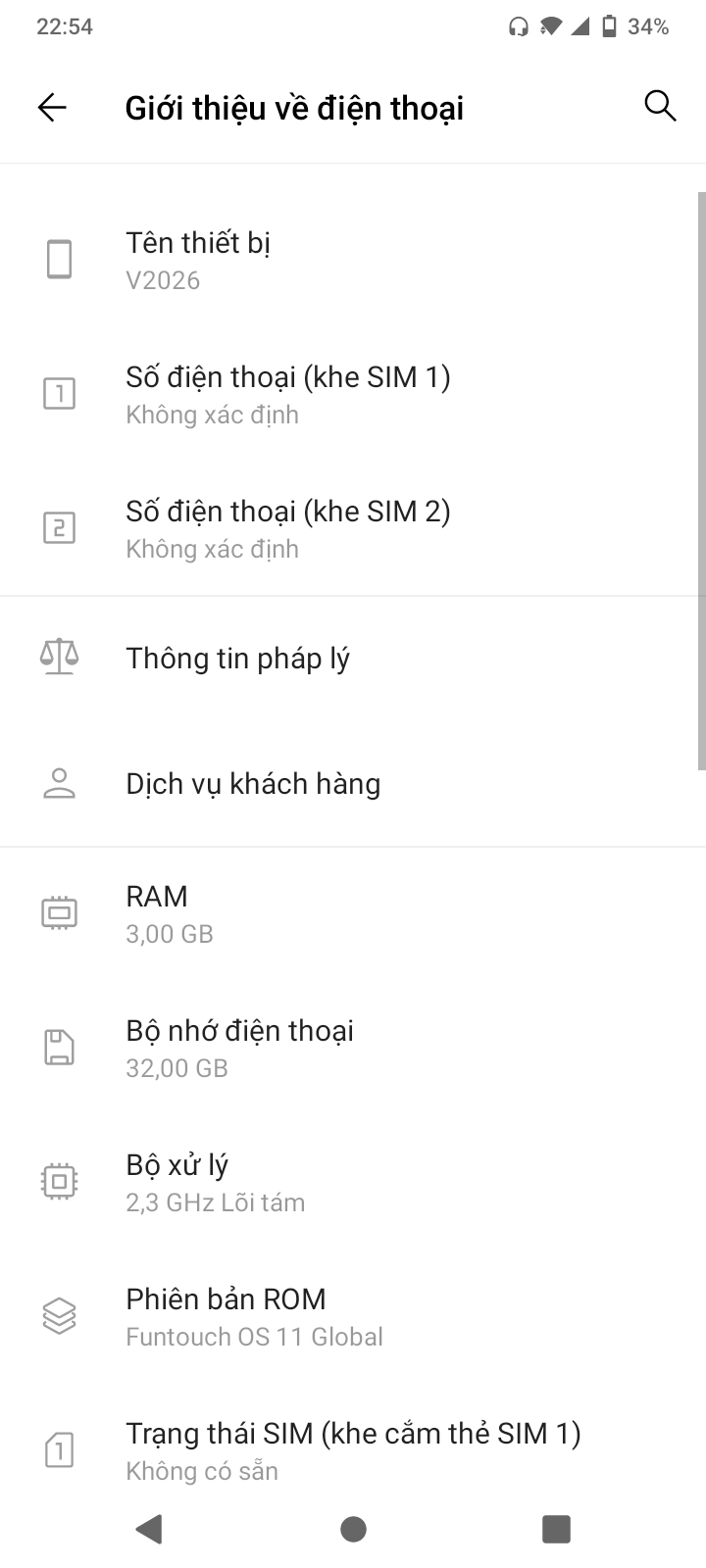This screenshot has width=706, height=1568.
Task: Open Số điện thoại (khe SIM 1)
Action: [x=353, y=394]
